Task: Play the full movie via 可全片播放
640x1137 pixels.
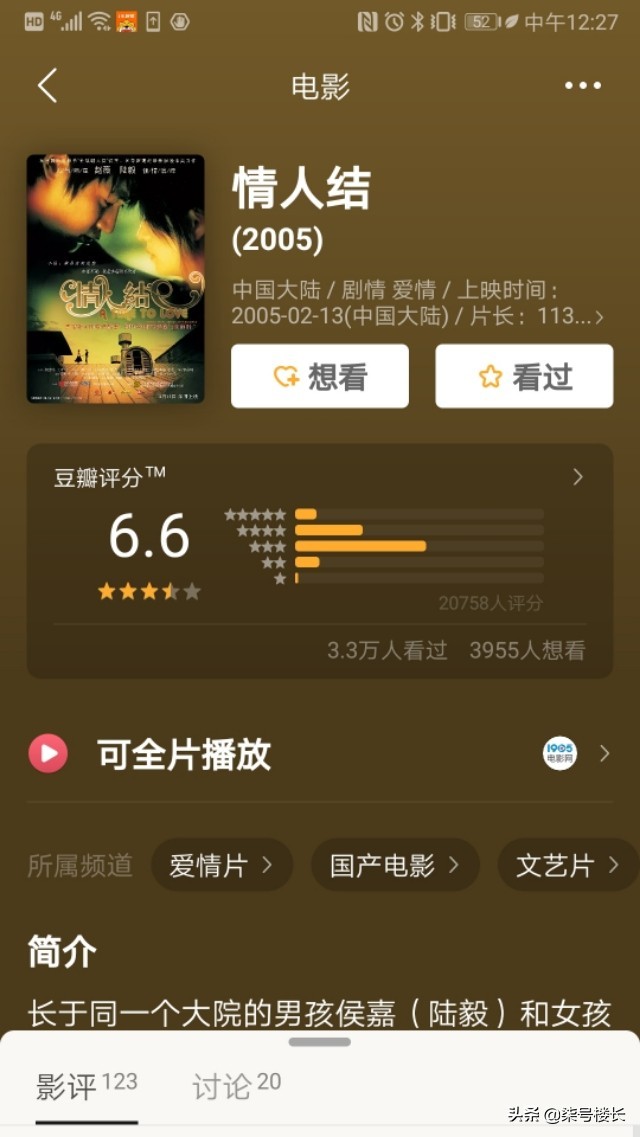Action: [184, 754]
